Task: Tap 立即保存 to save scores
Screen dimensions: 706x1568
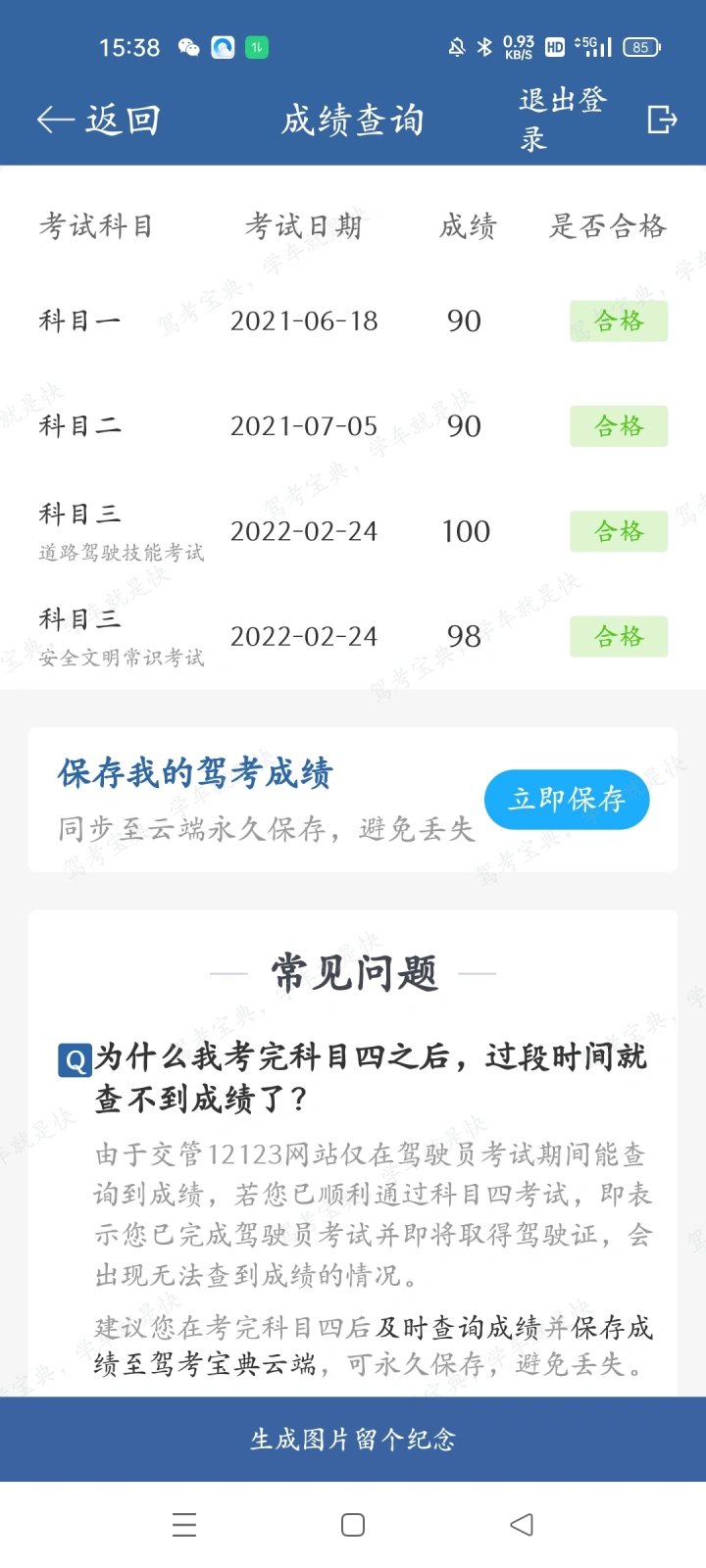Action: pos(567,800)
